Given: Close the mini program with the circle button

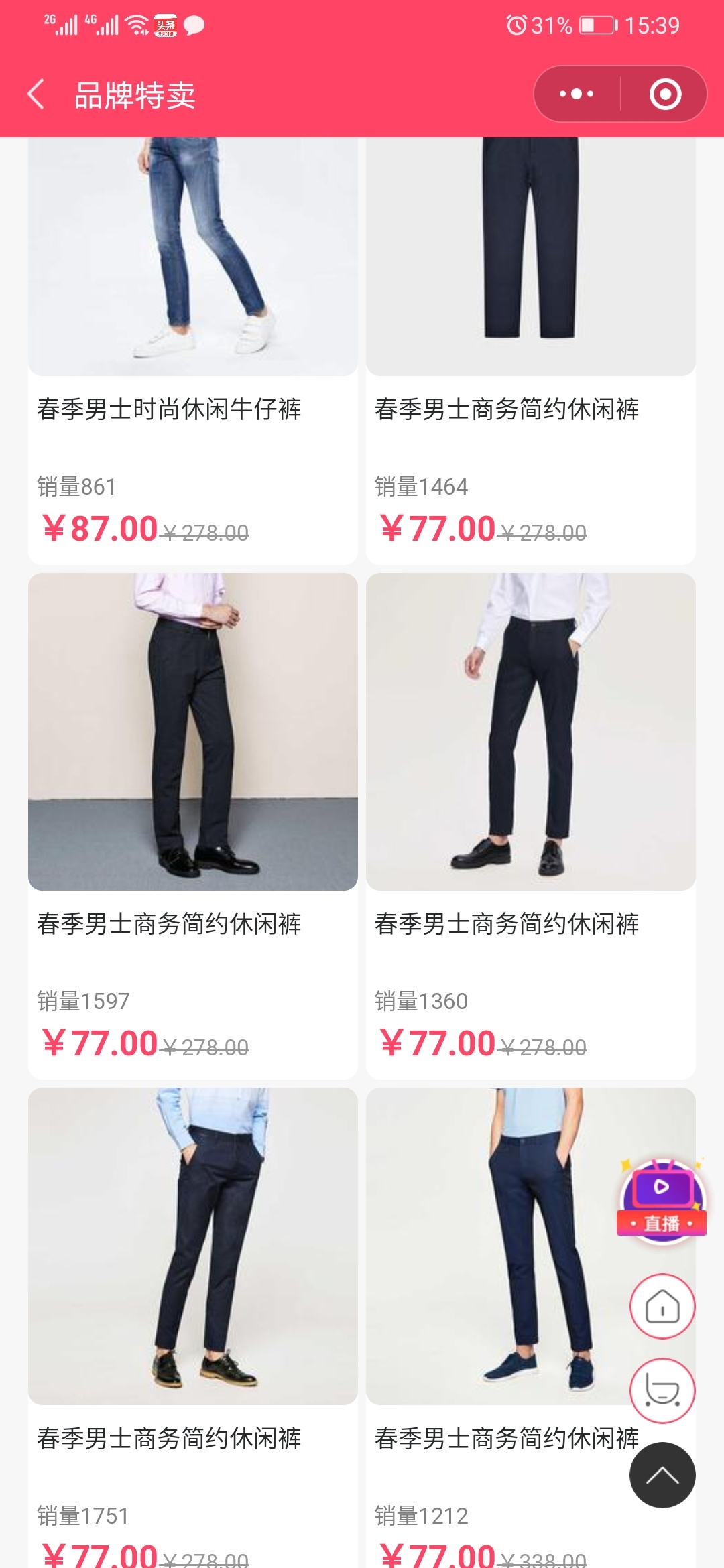Looking at the screenshot, I should click(665, 94).
